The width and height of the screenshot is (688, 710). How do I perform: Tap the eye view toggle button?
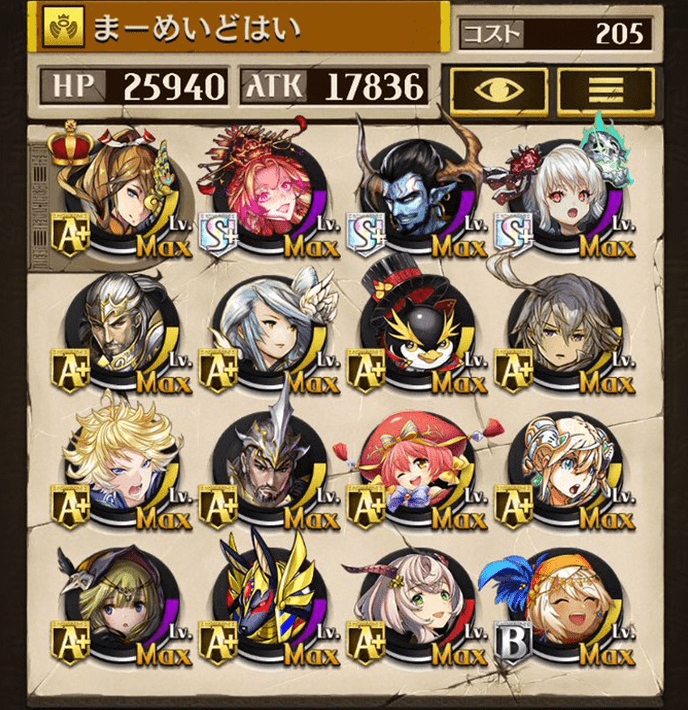point(497,89)
